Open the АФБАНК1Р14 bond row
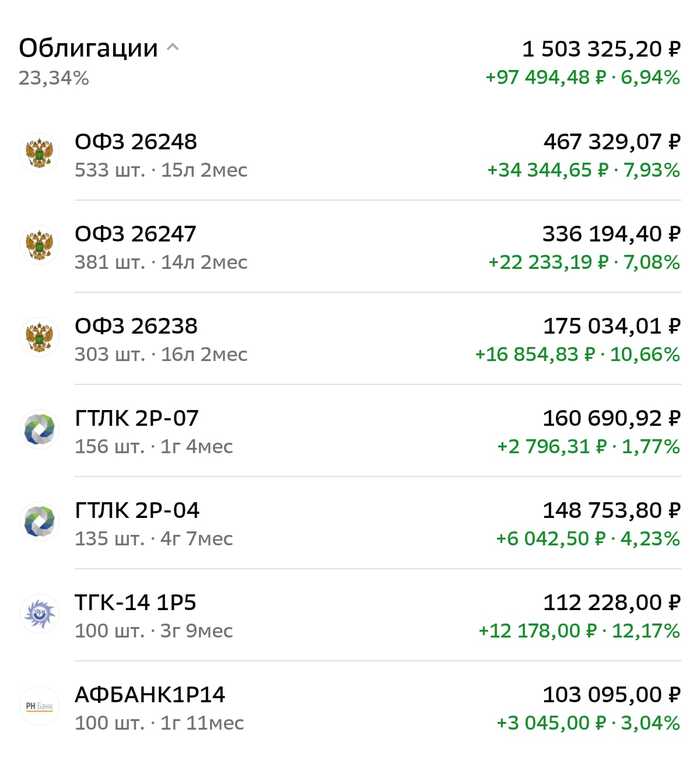Image resolution: width=700 pixels, height=774 pixels. (350, 707)
